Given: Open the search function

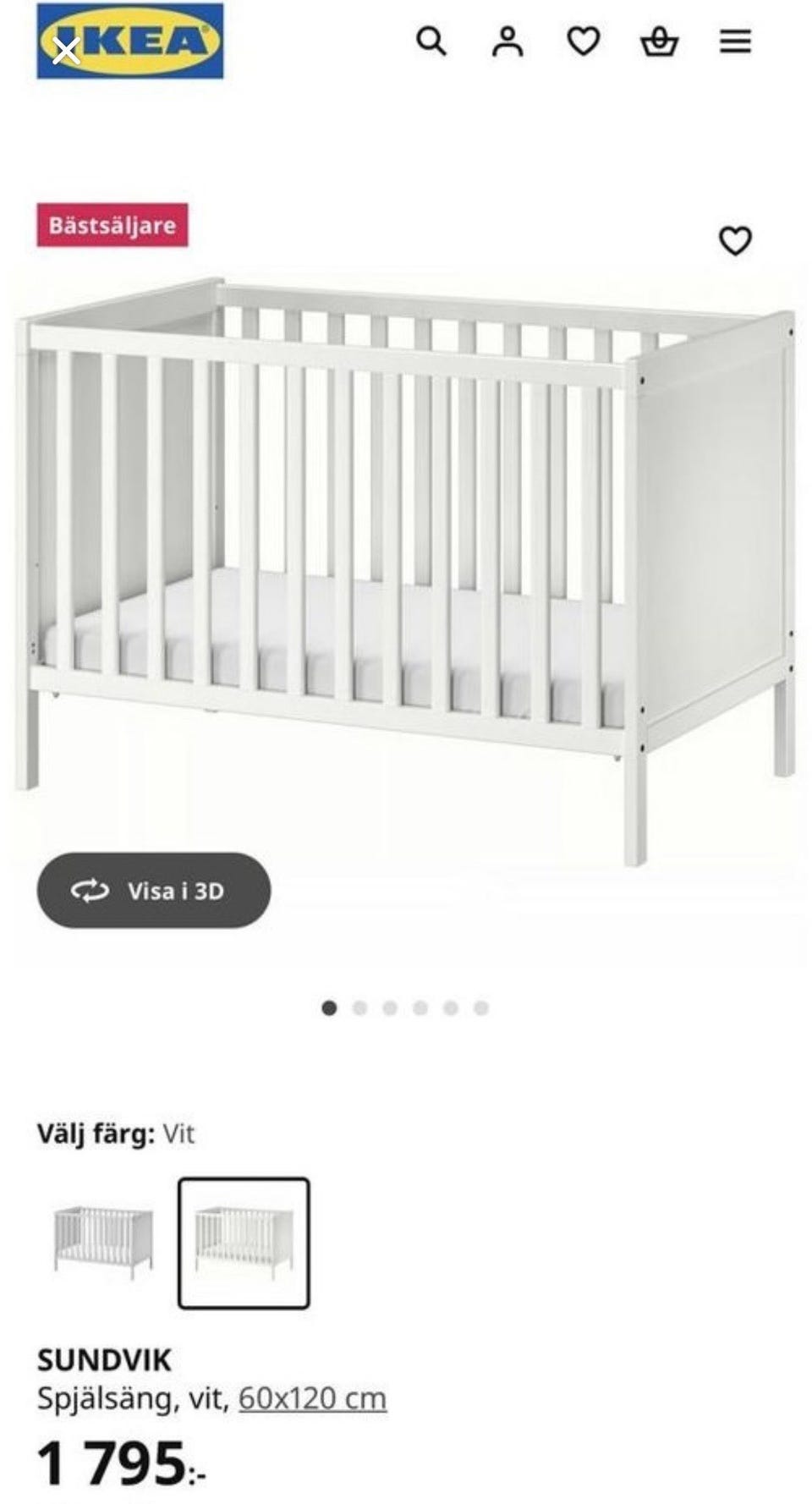Looking at the screenshot, I should point(433,41).
